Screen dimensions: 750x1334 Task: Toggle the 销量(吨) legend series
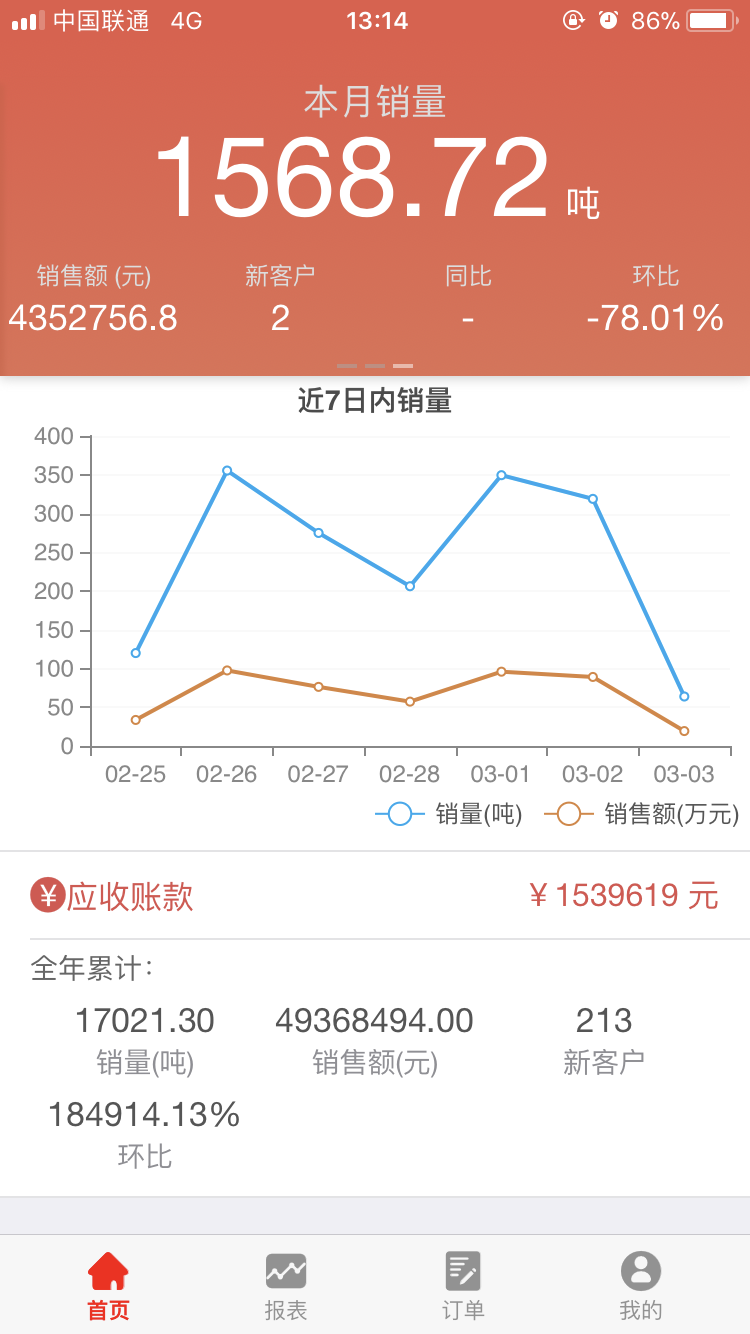point(449,814)
